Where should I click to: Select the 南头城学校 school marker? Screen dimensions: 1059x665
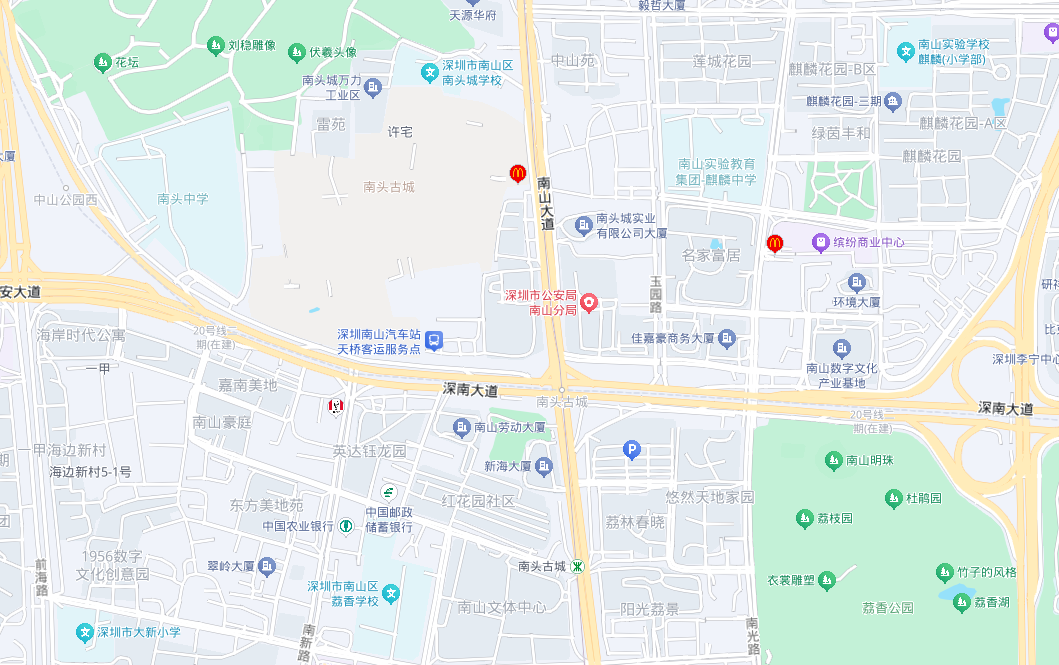point(430,72)
